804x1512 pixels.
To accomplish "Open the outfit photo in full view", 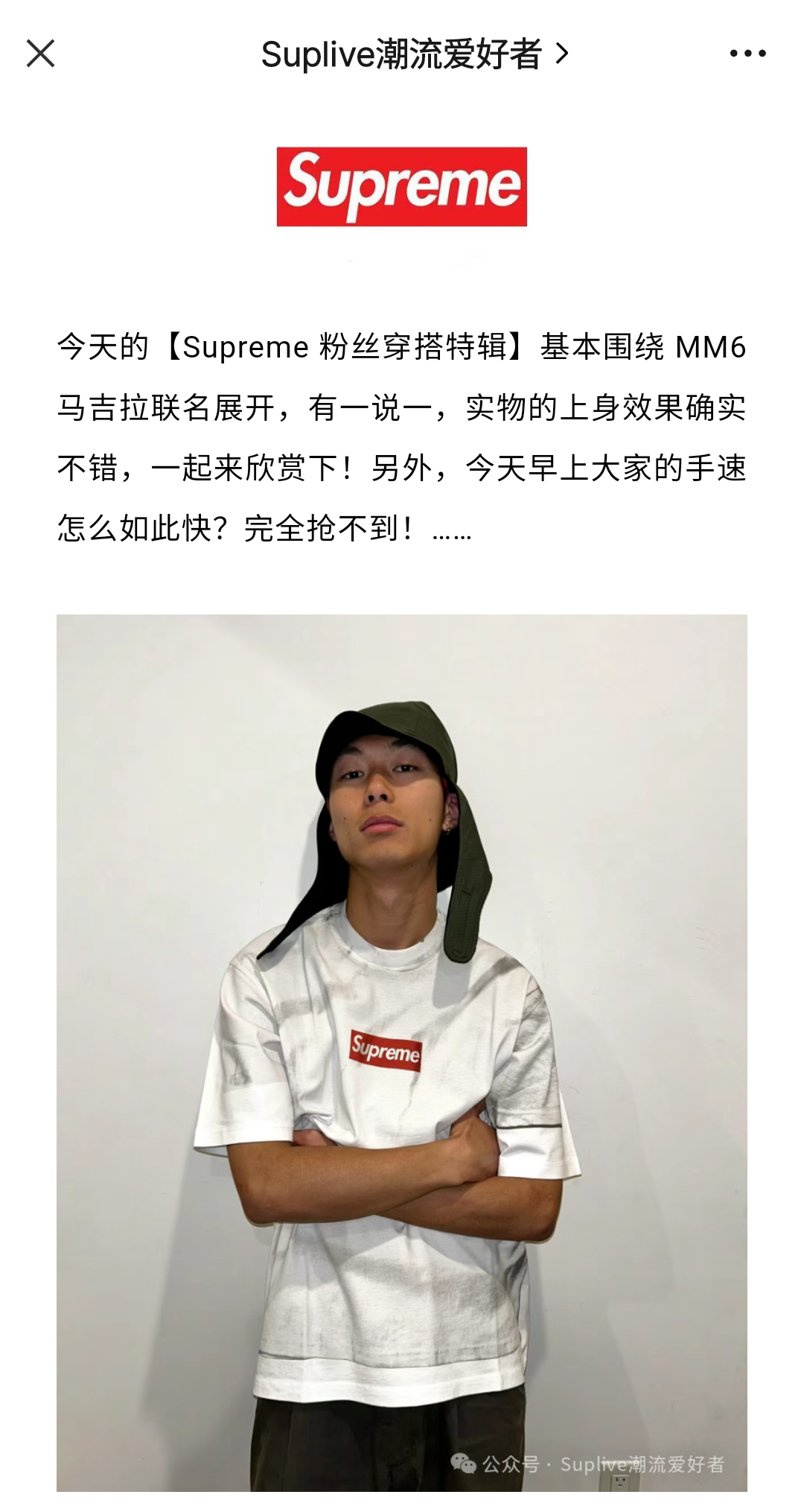I will [x=402, y=1052].
